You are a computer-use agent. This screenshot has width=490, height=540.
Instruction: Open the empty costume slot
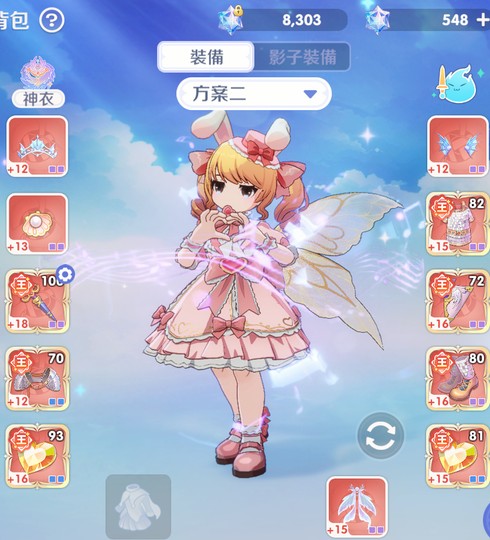point(138,507)
